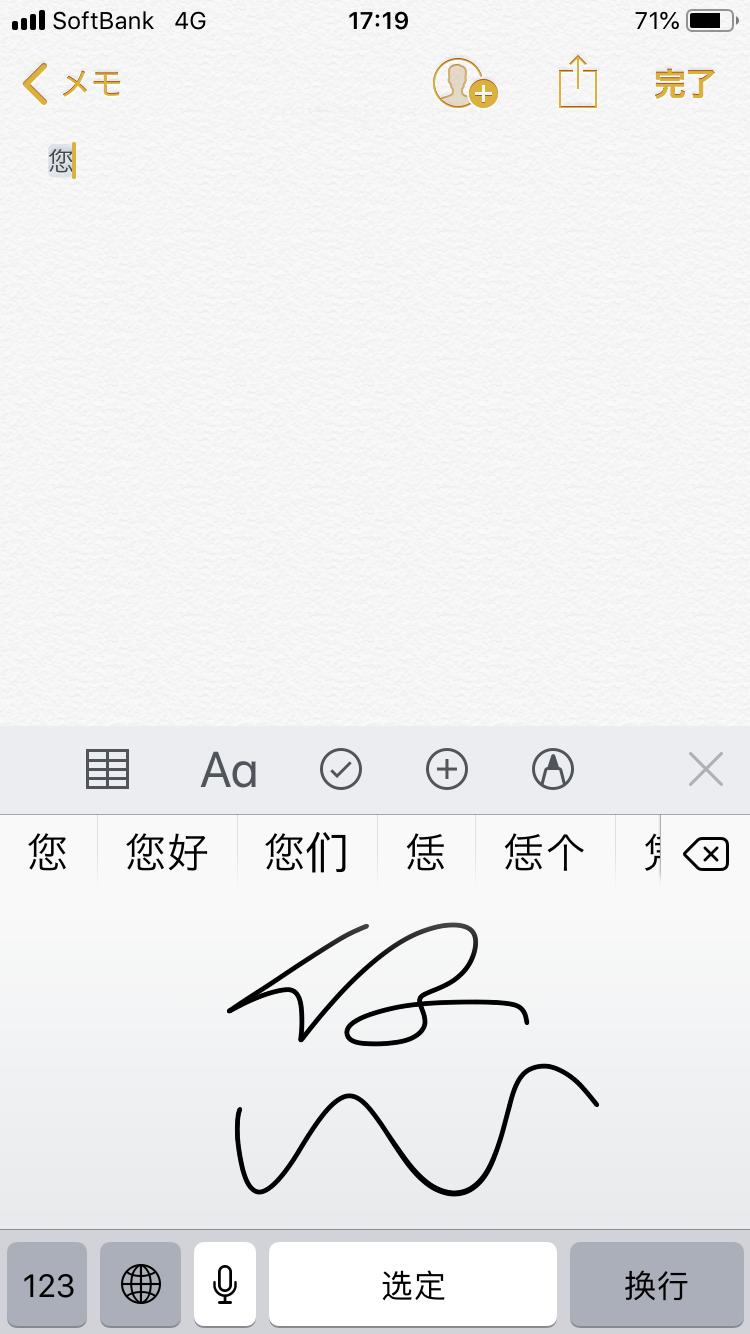Insert a table into the note
Viewport: 750px width, 1334px height.
[x=107, y=770]
